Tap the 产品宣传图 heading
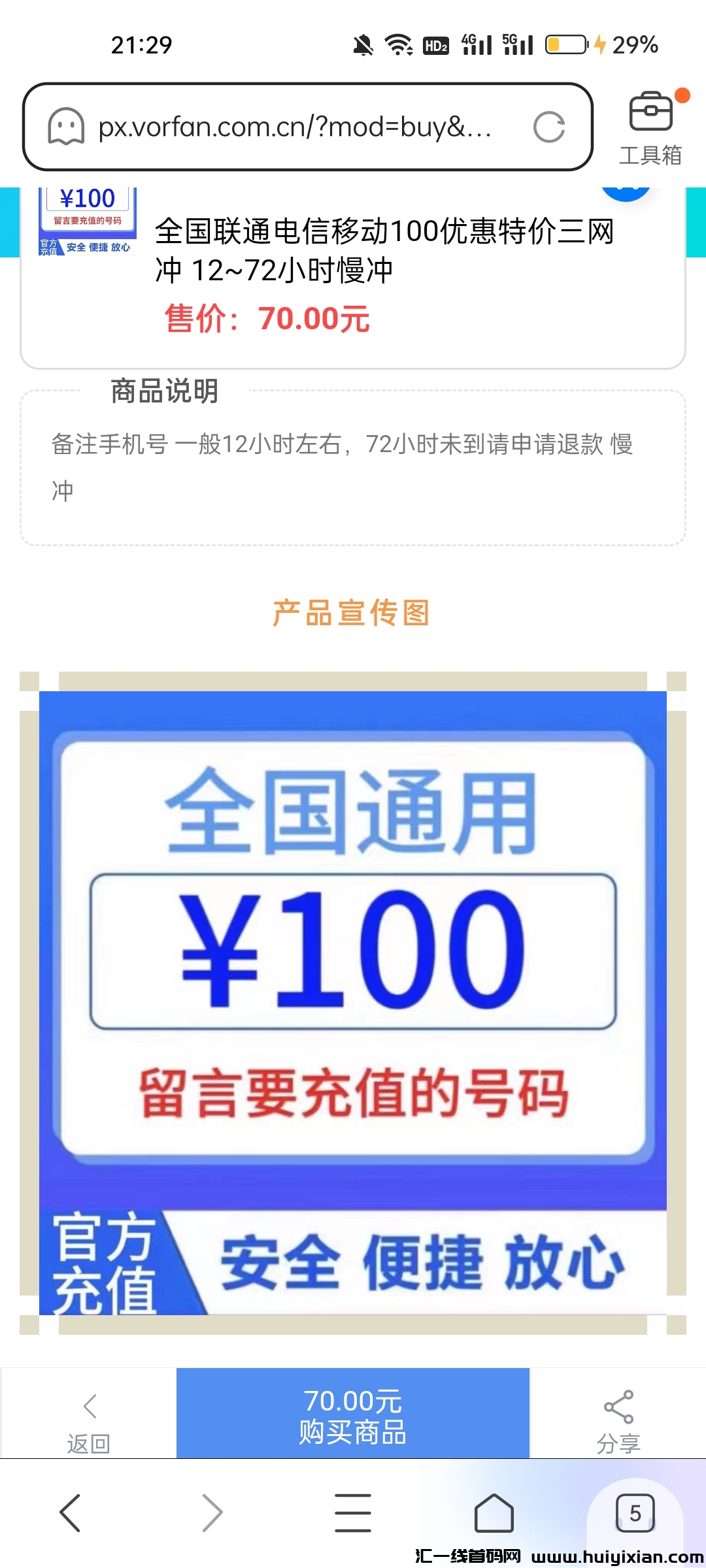This screenshot has width=706, height=1568. click(352, 613)
